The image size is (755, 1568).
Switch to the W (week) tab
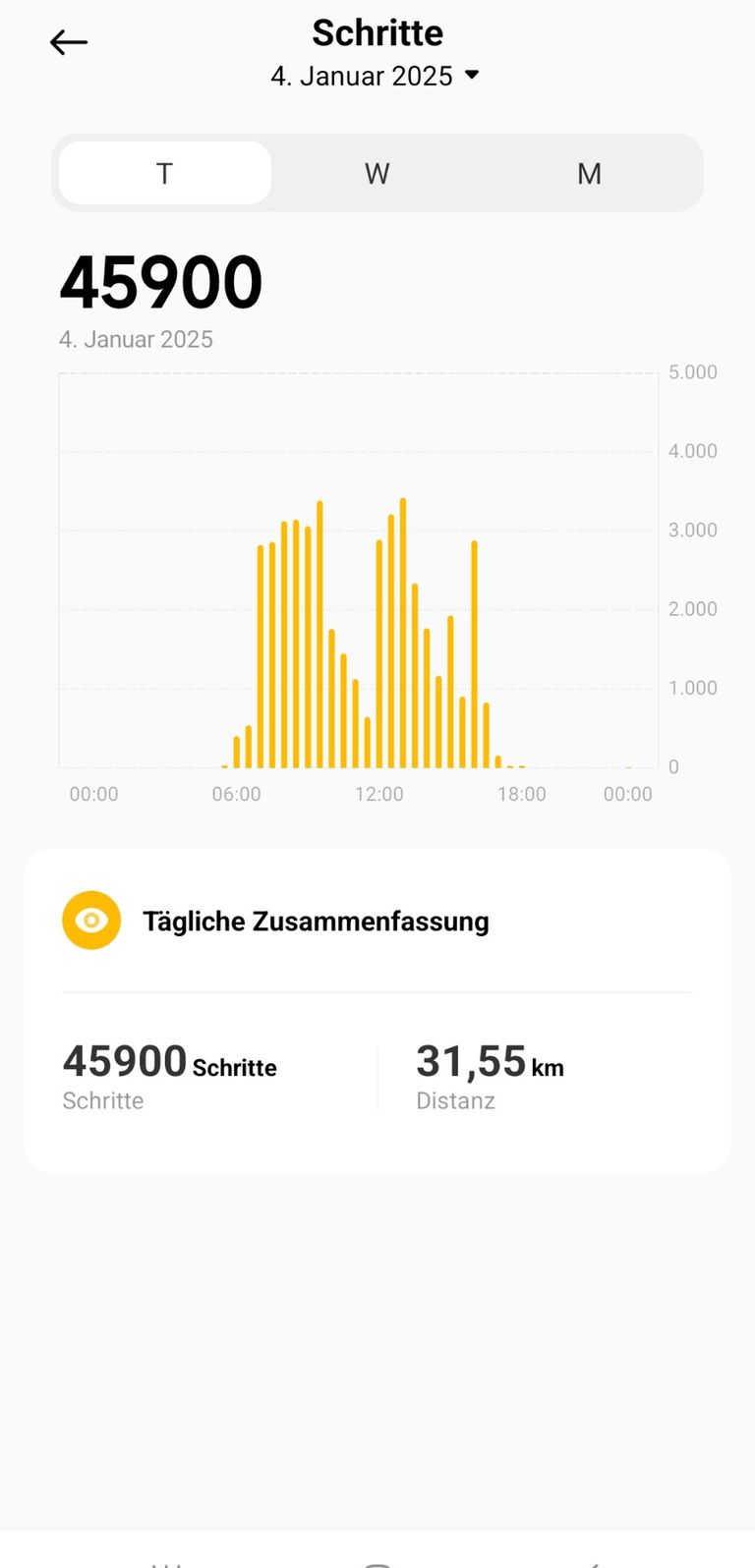click(377, 174)
